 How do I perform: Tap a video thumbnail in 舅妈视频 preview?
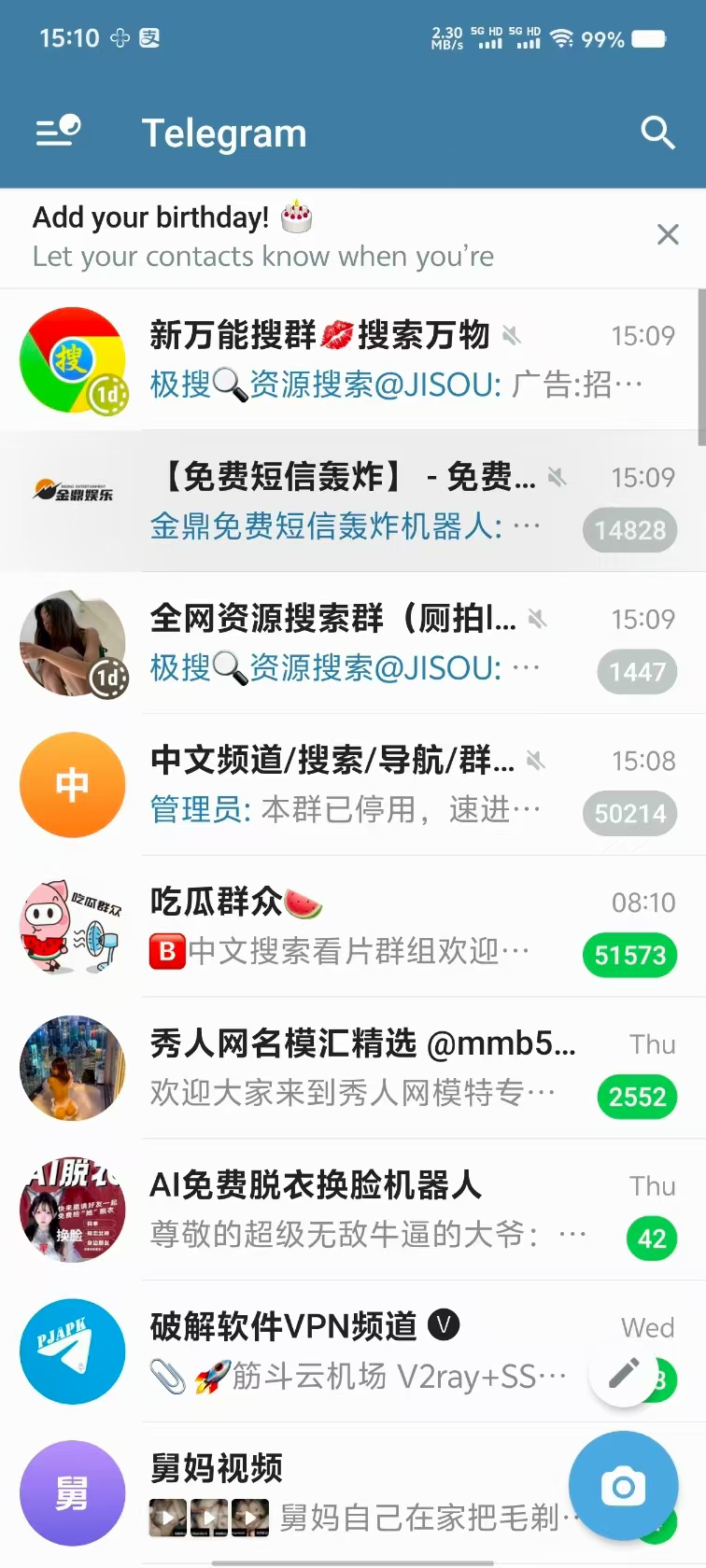pos(167,1518)
